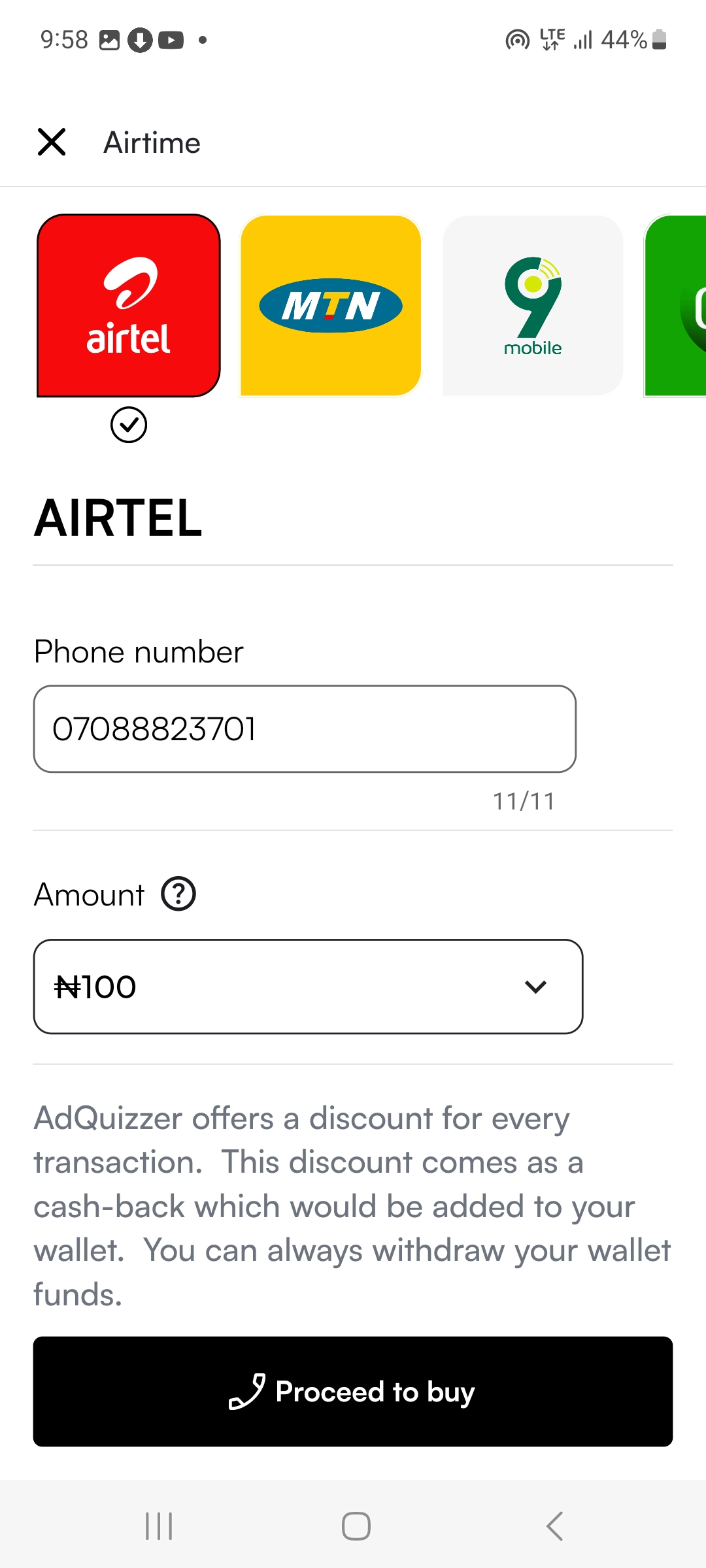Image resolution: width=706 pixels, height=1568 pixels.
Task: Open the Amount help icon
Action: [x=178, y=894]
